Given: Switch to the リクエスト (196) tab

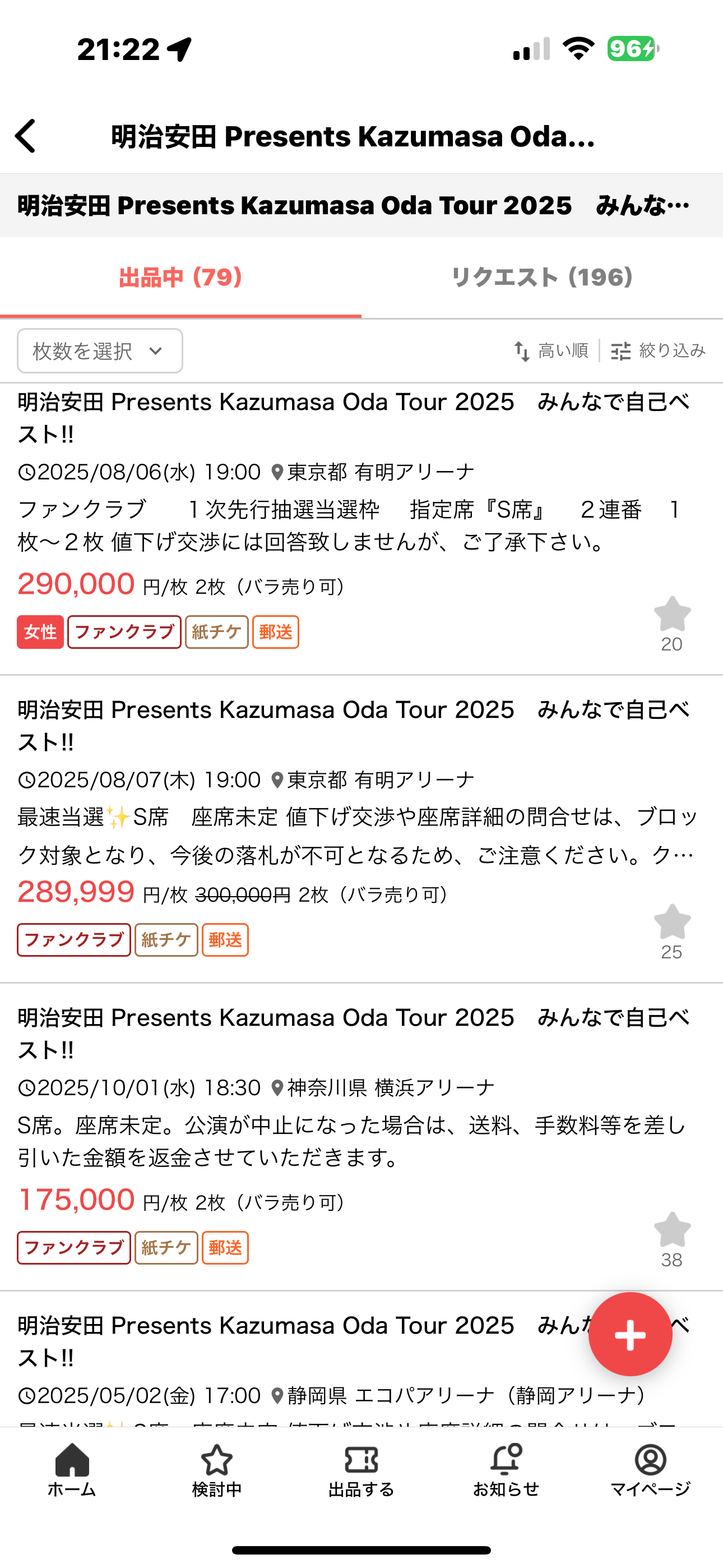Looking at the screenshot, I should pos(541,278).
